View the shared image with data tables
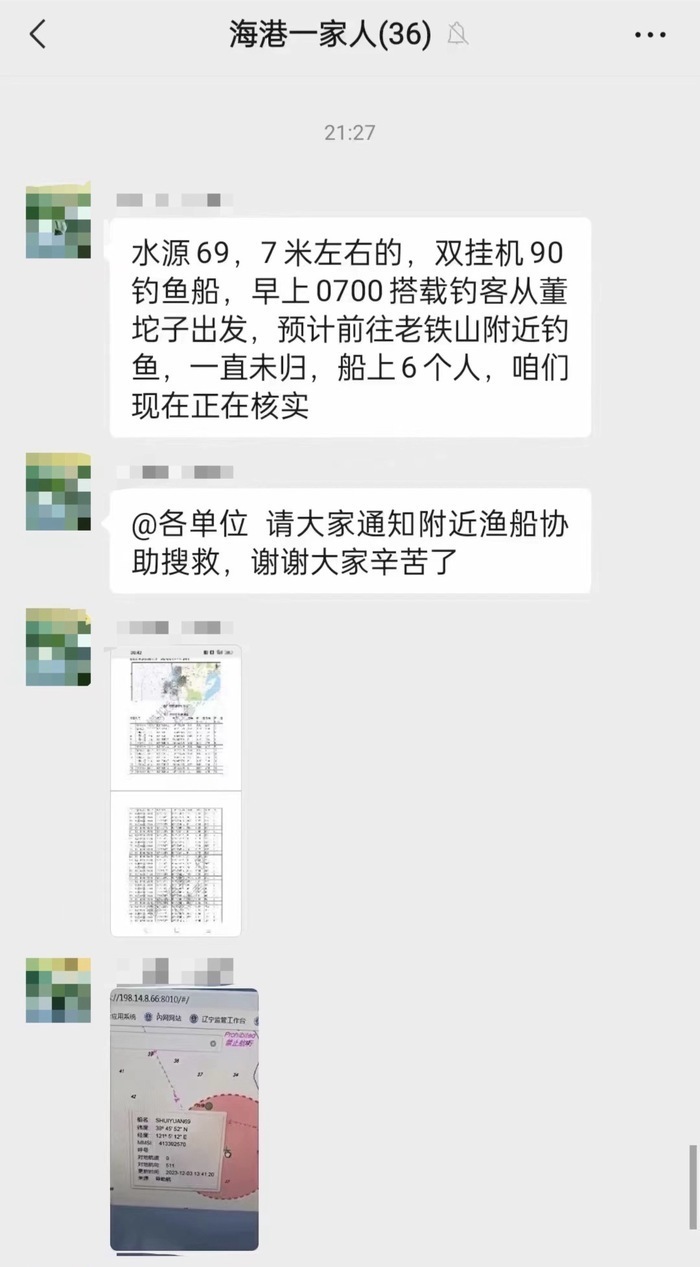 tap(176, 790)
